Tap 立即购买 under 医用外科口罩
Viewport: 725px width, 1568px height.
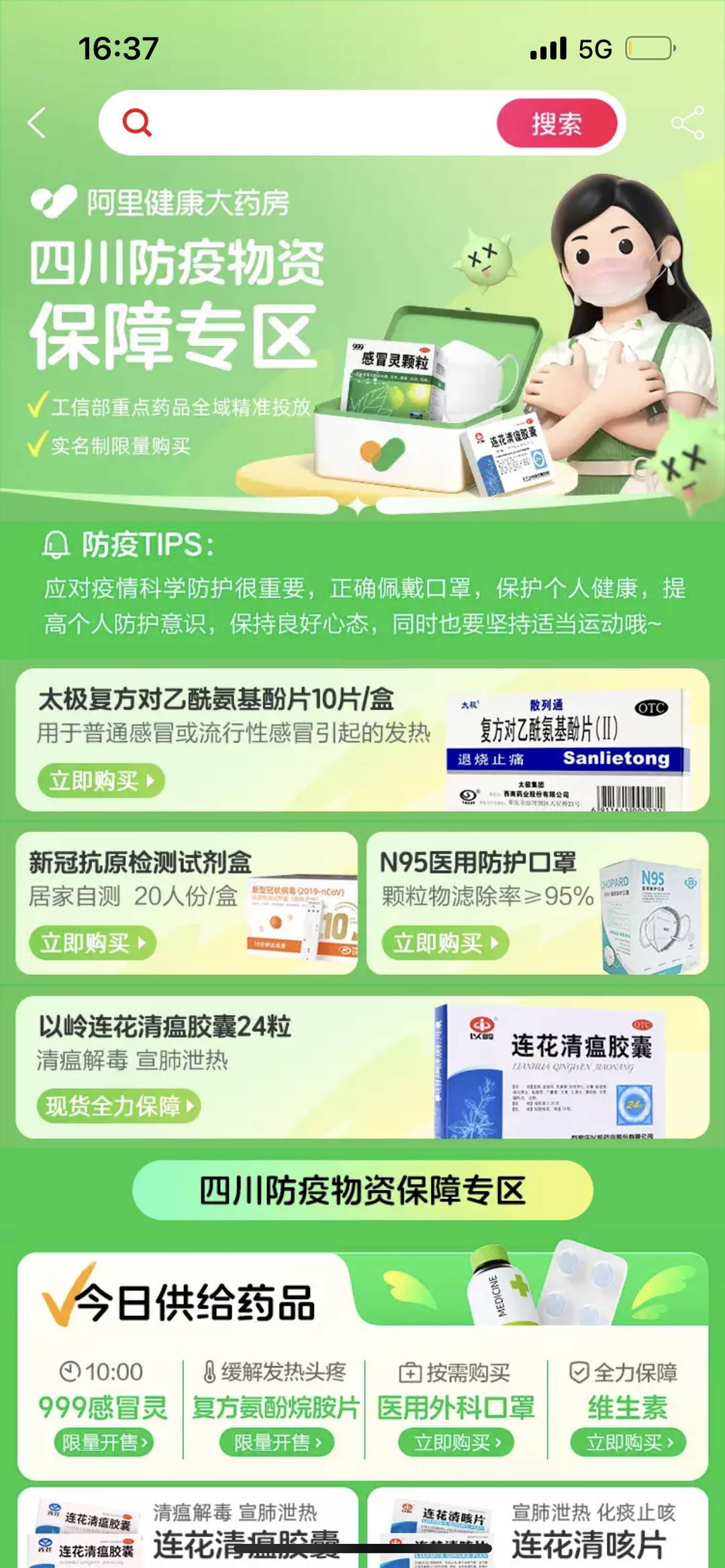point(456,1442)
